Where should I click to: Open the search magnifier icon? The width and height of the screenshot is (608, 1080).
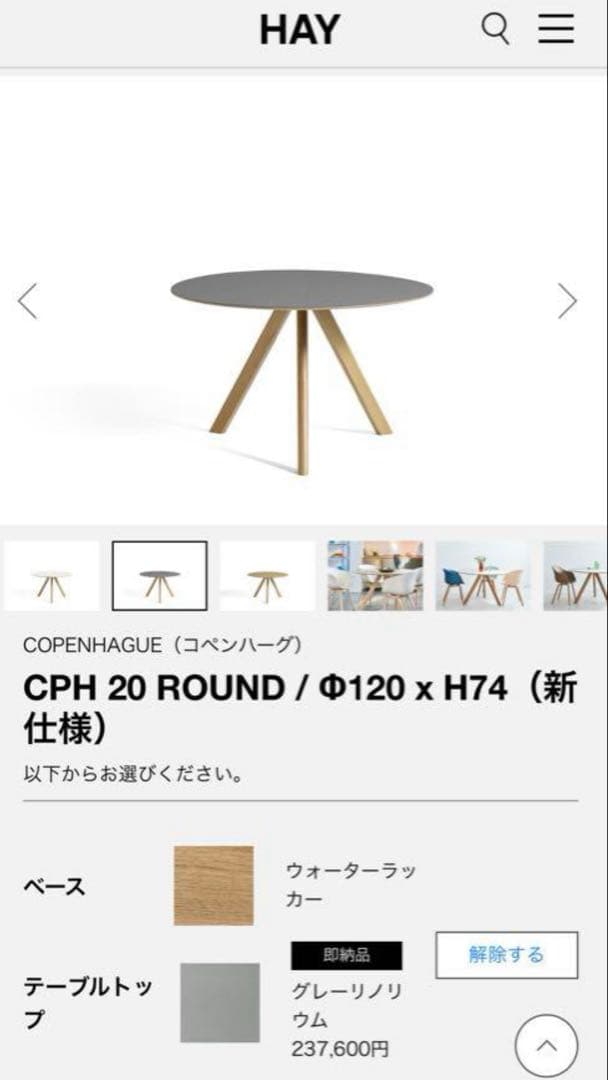pos(495,29)
